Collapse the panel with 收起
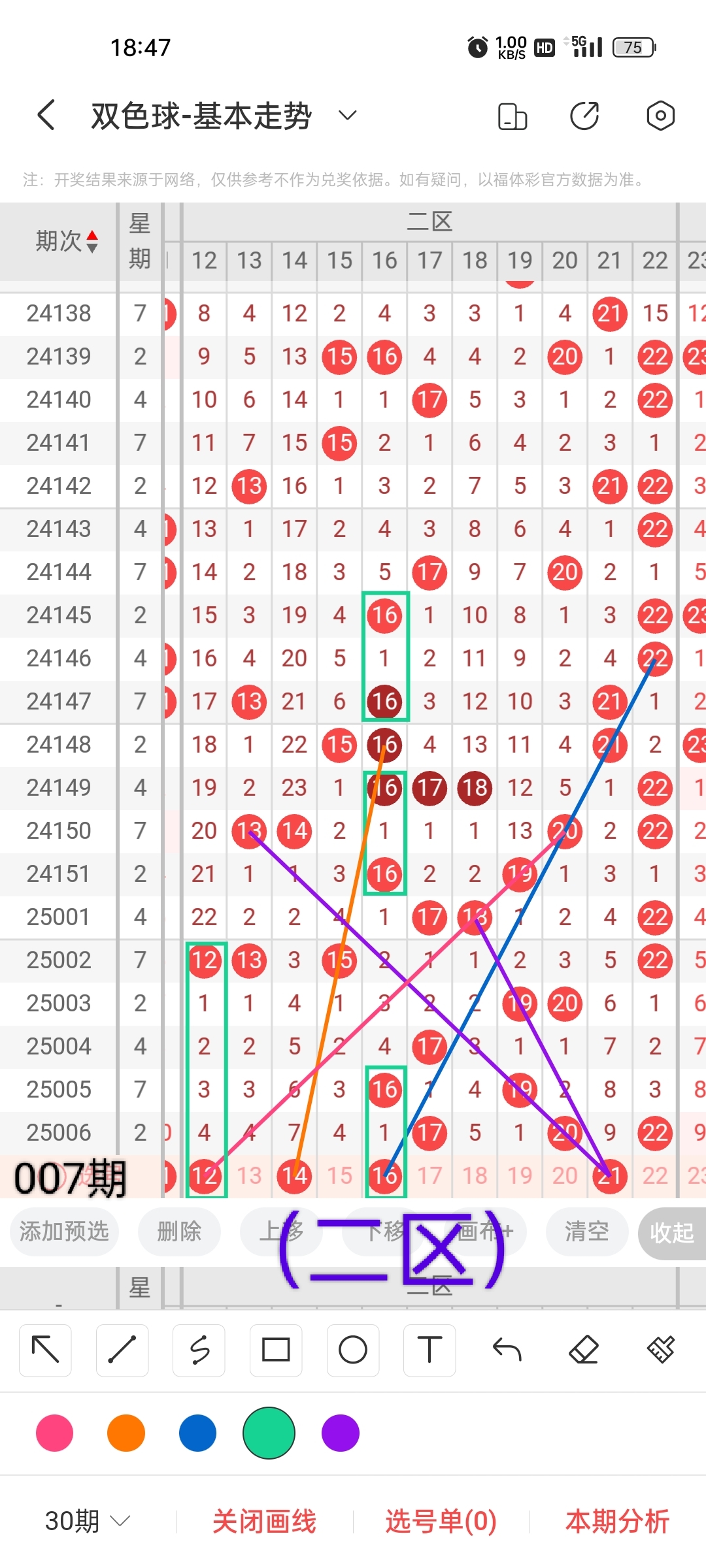This screenshot has width=706, height=1568. click(672, 1233)
